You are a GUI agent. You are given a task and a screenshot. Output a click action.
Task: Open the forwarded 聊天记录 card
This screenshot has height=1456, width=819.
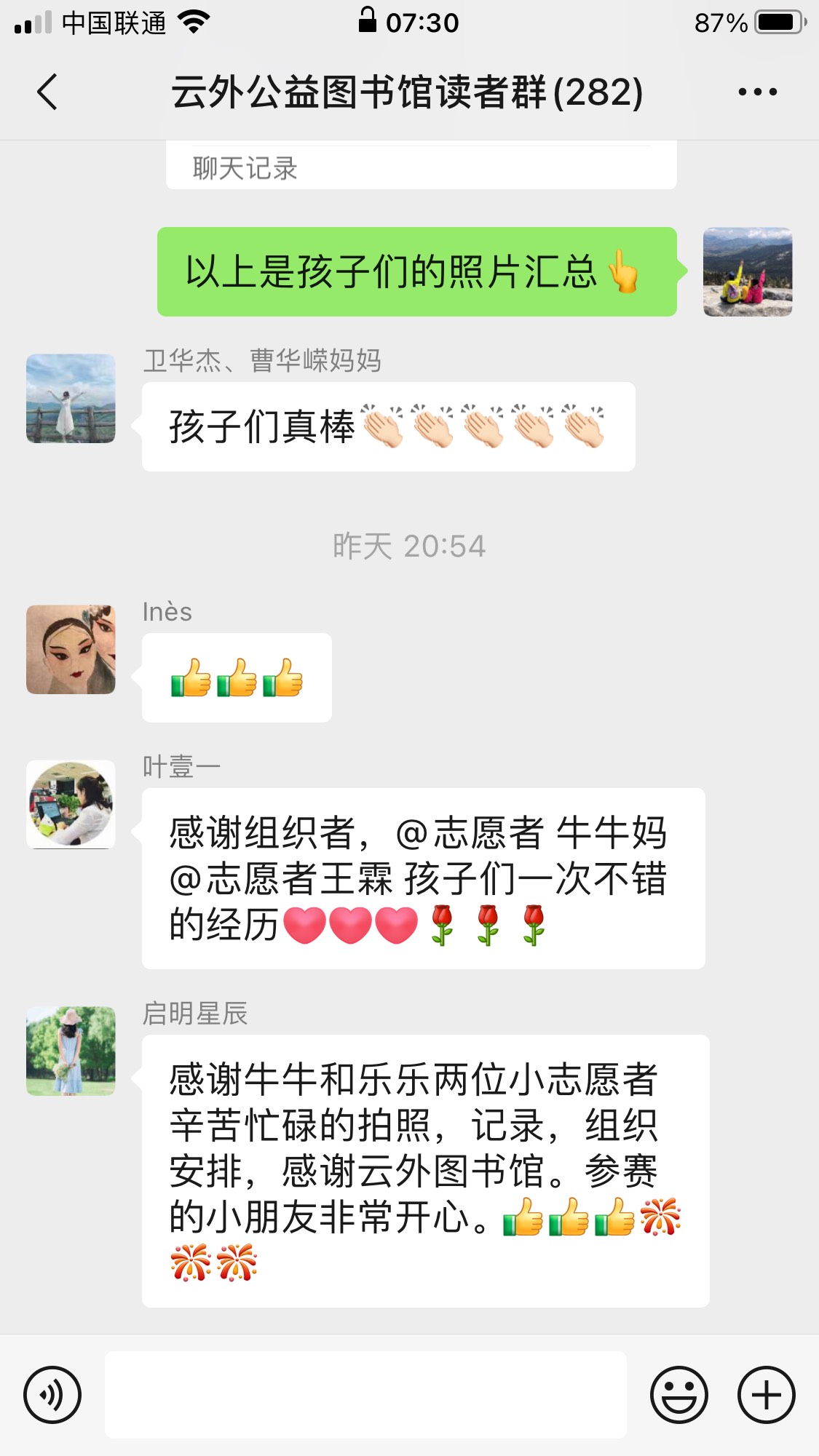pyautogui.click(x=421, y=167)
